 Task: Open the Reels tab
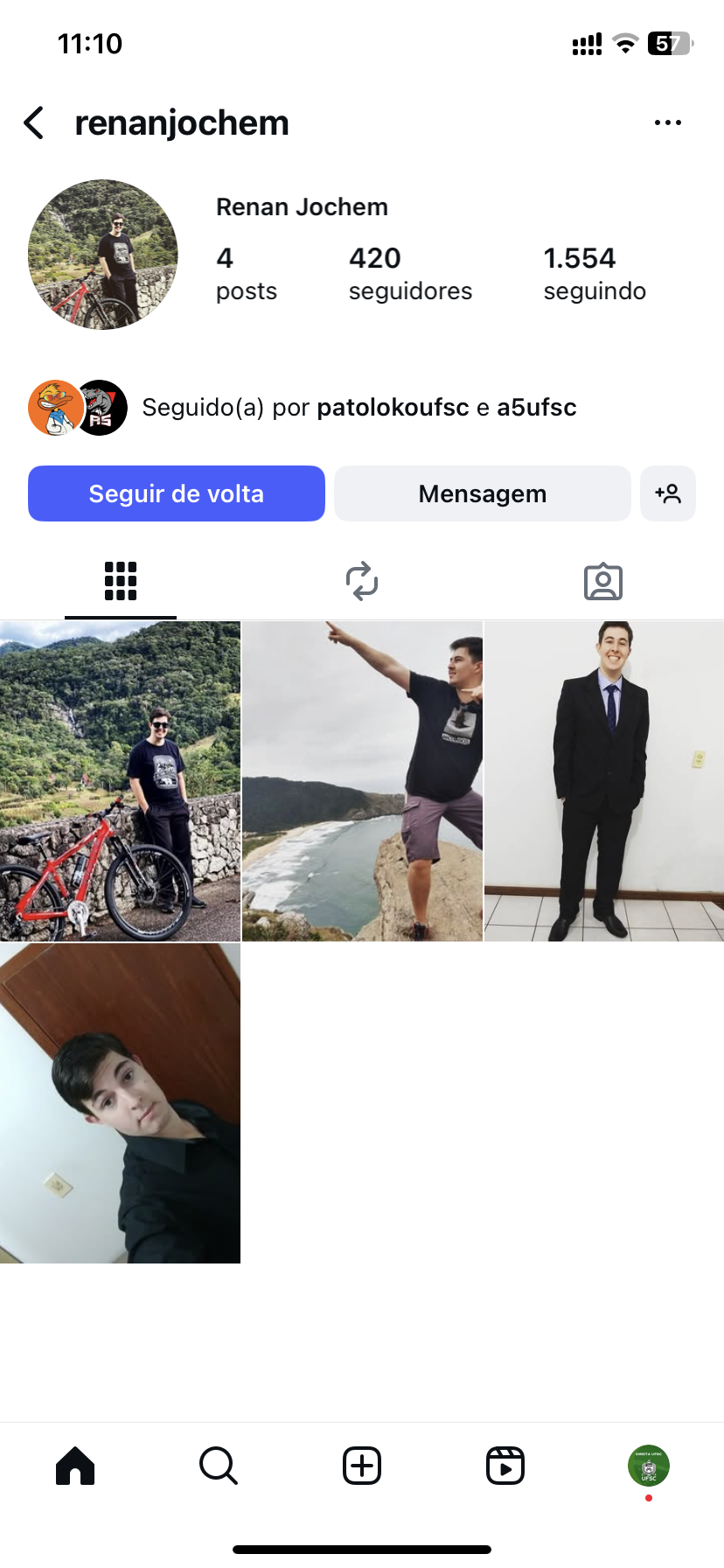point(505,1466)
